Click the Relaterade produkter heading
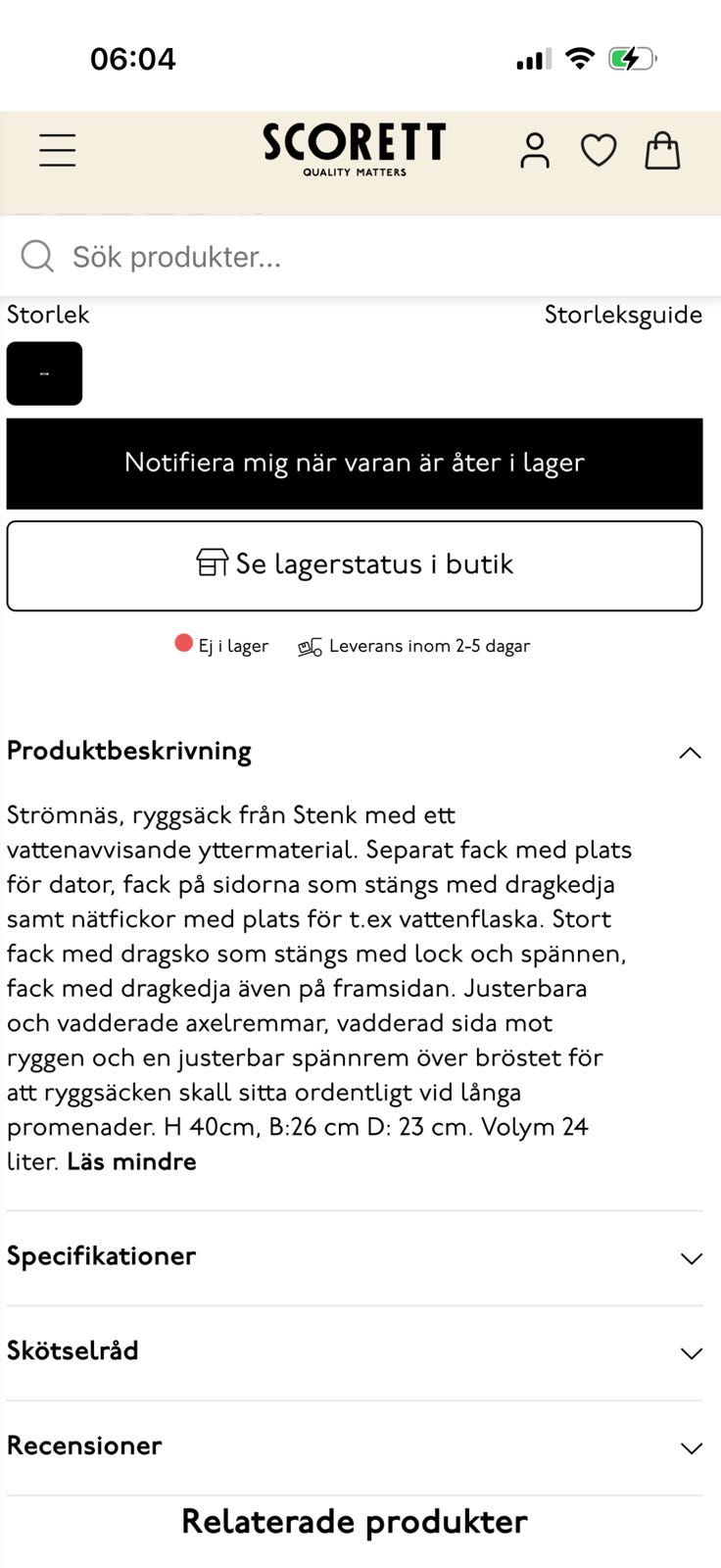 (x=353, y=1522)
